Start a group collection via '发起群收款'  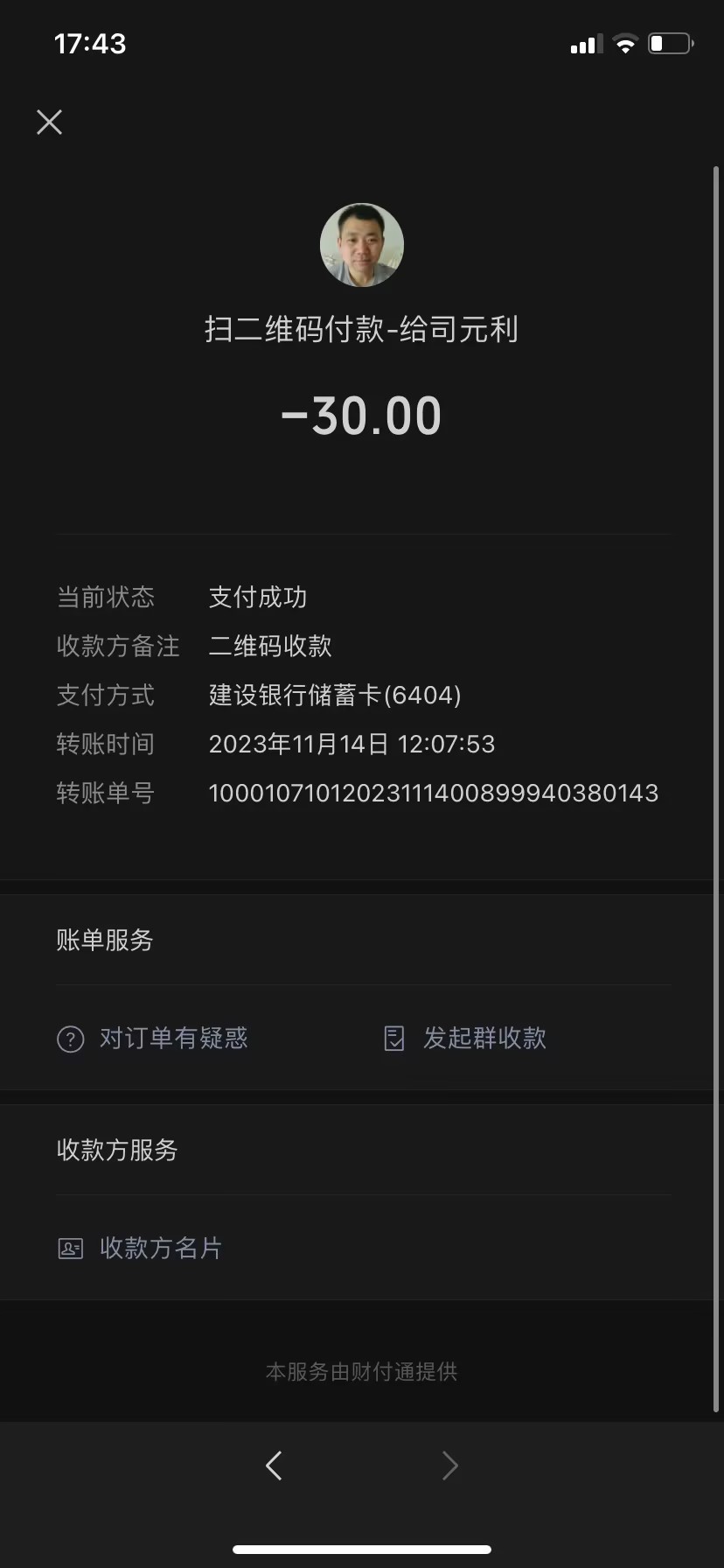465,1039
